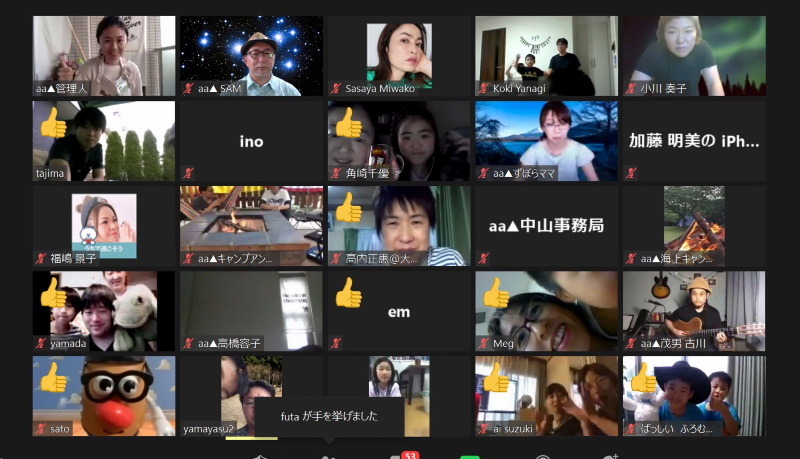Open the yamada video tile
The width and height of the screenshot is (800, 459).
pyautogui.click(x=104, y=310)
